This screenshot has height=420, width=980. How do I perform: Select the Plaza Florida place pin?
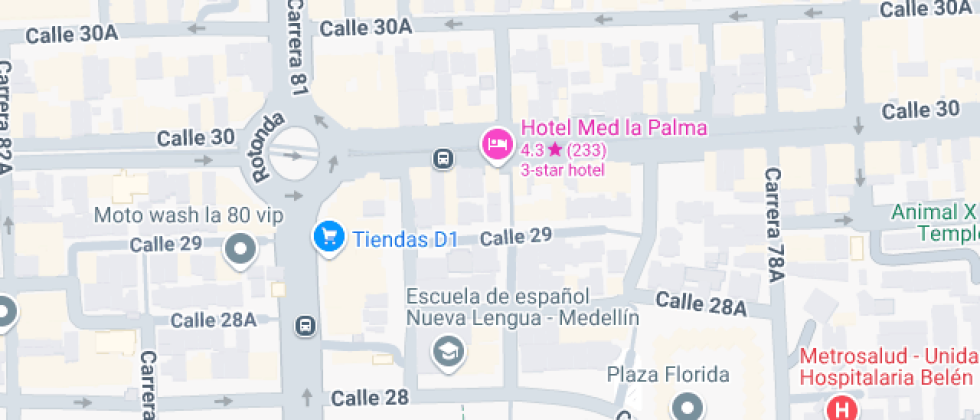point(686,406)
